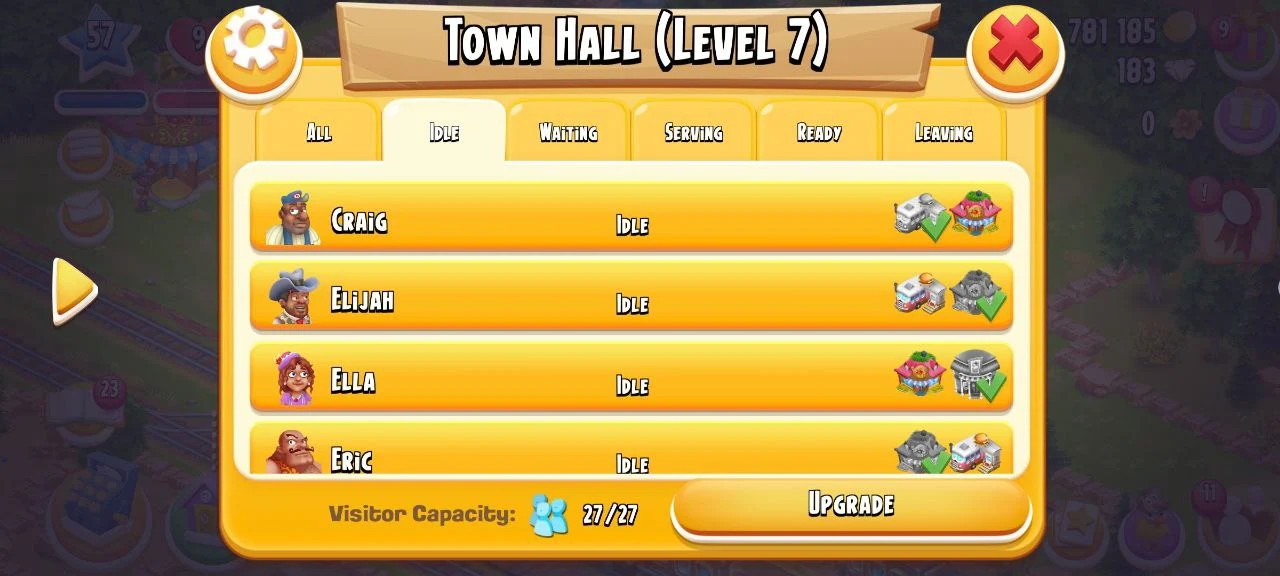Viewport: 1280px width, 576px height.
Task: Tap visitor Eric's row
Action: point(630,455)
